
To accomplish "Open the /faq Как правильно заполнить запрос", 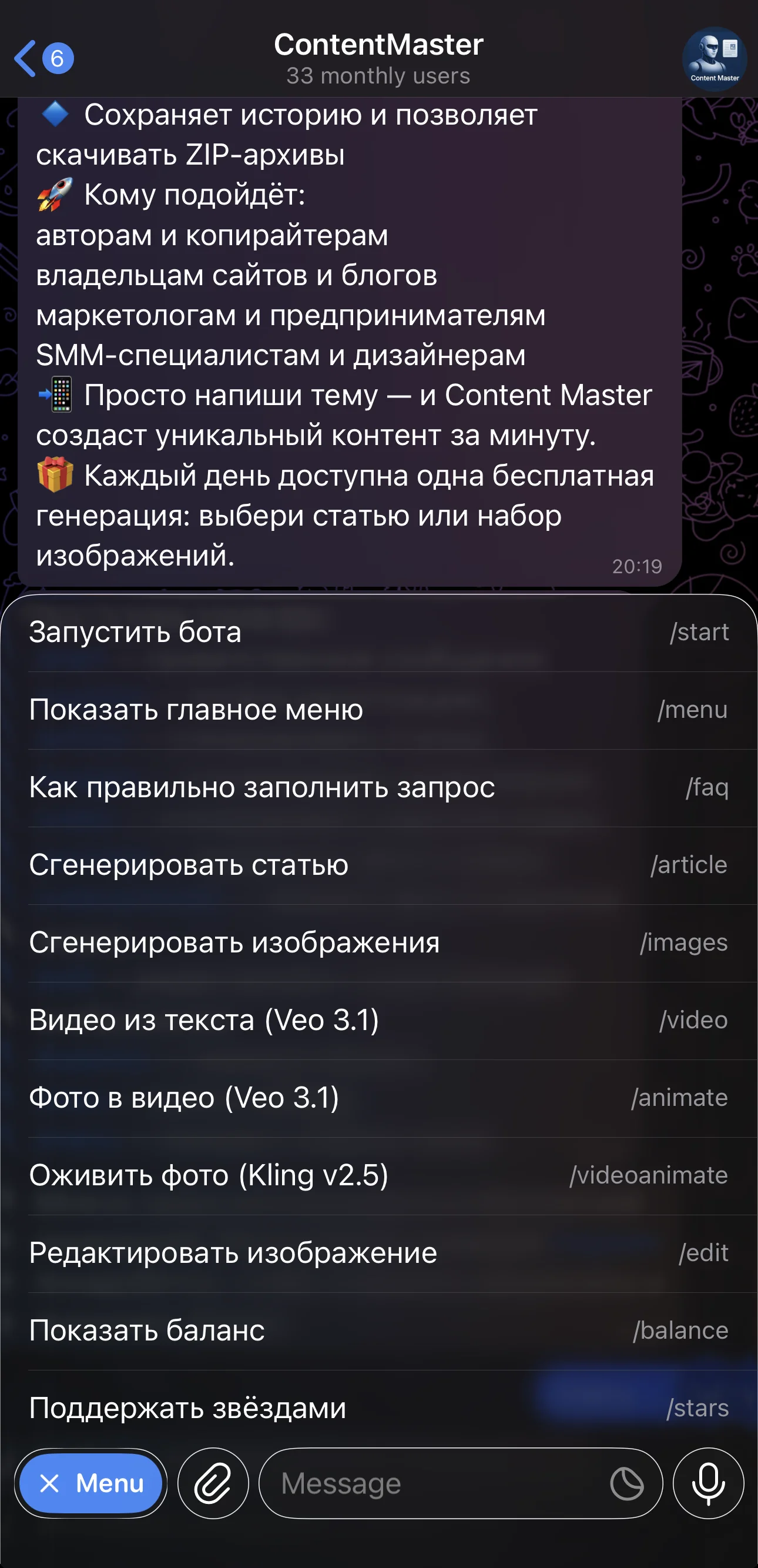I will (x=379, y=788).
